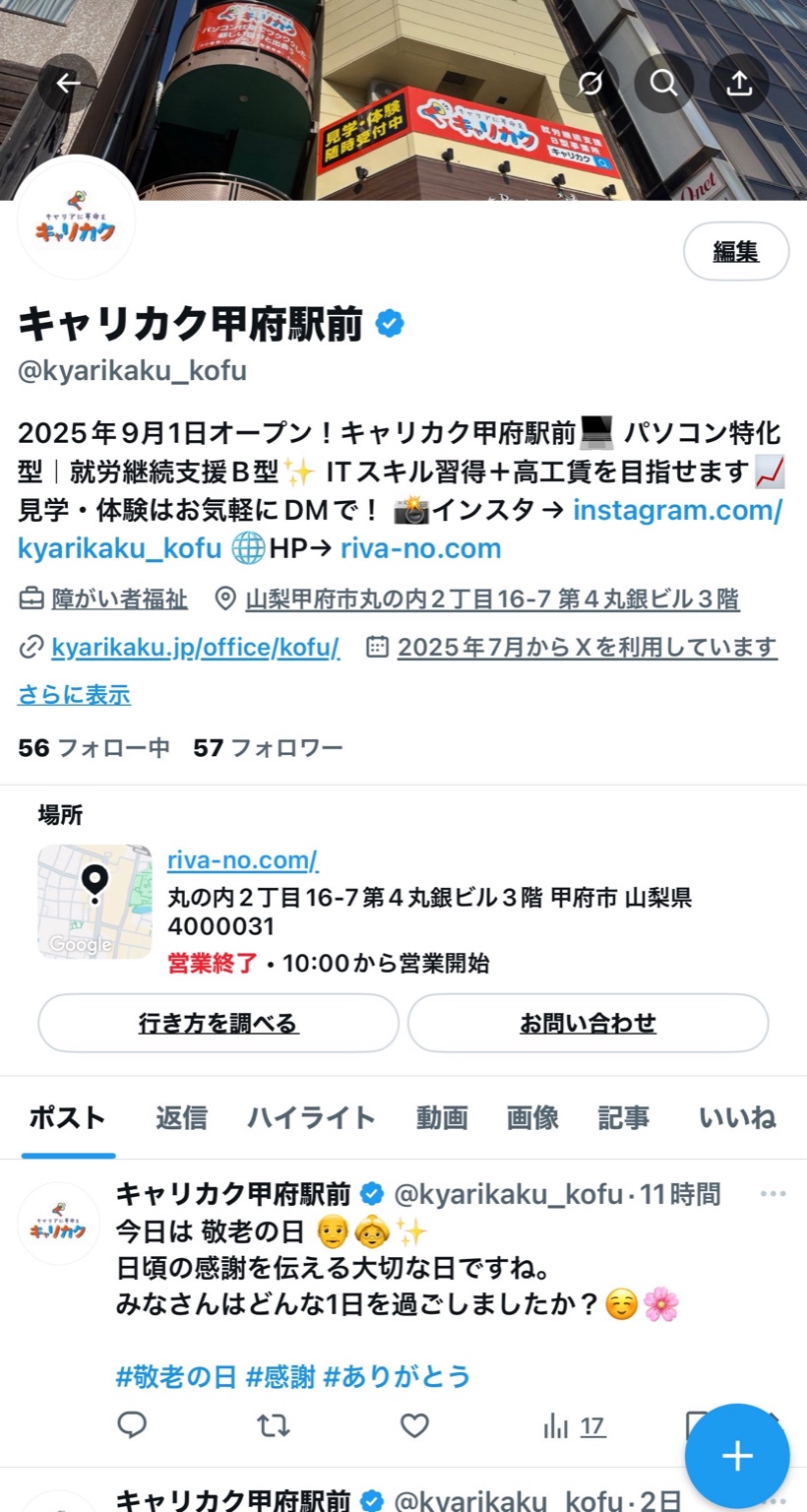The height and width of the screenshot is (1512, 807).
Task: Open the riva-no.com link in bio
Action: pyautogui.click(x=420, y=548)
